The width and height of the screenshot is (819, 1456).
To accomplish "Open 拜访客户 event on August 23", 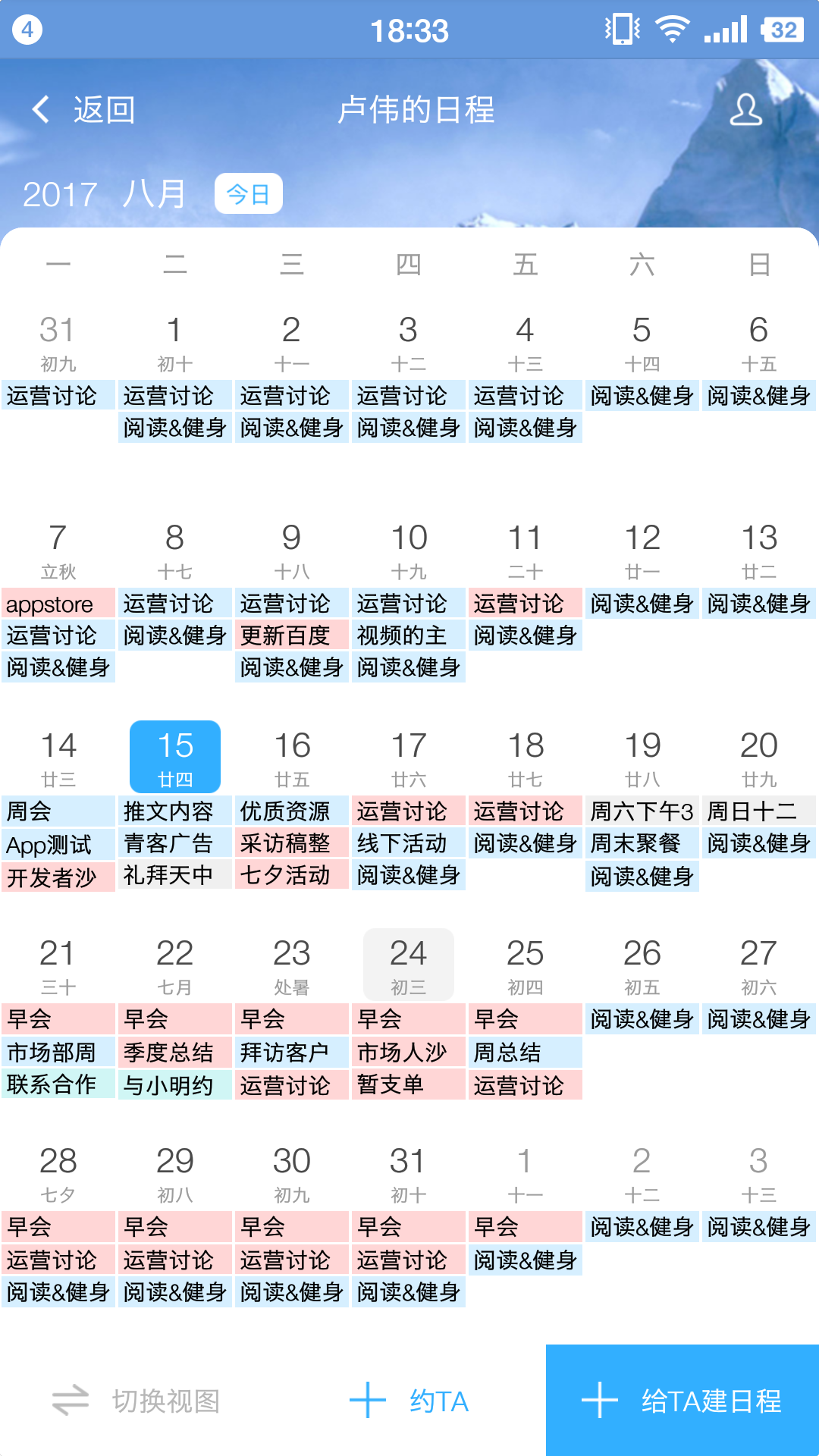I will (x=292, y=1052).
